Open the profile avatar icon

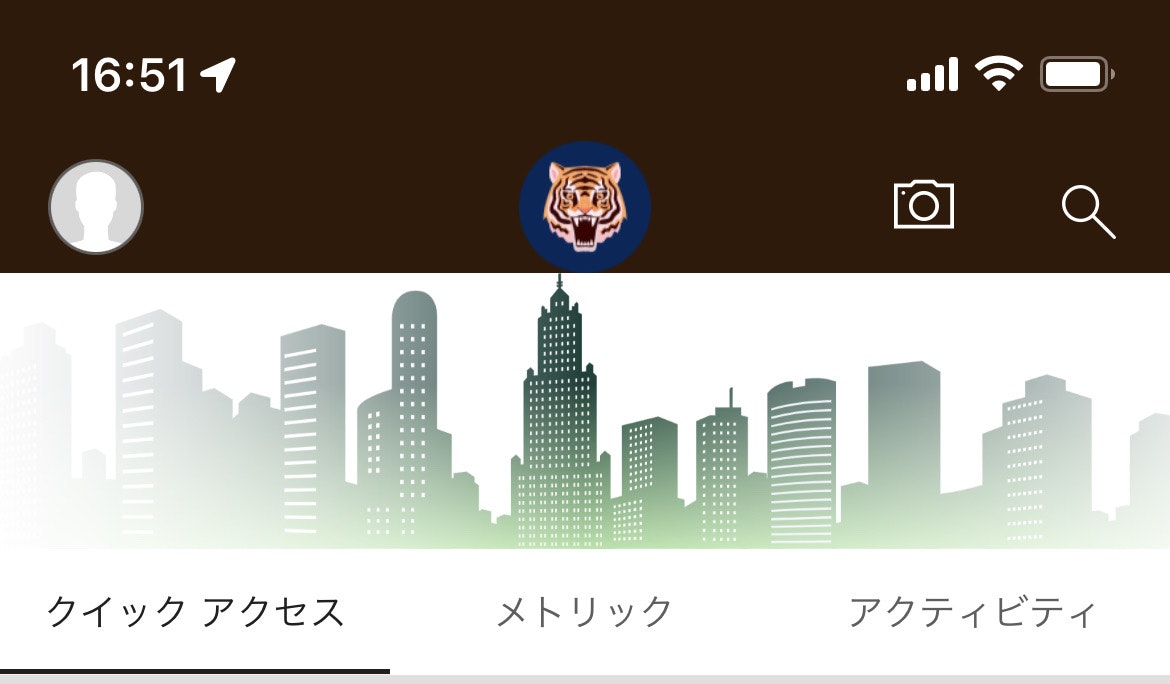click(x=96, y=207)
